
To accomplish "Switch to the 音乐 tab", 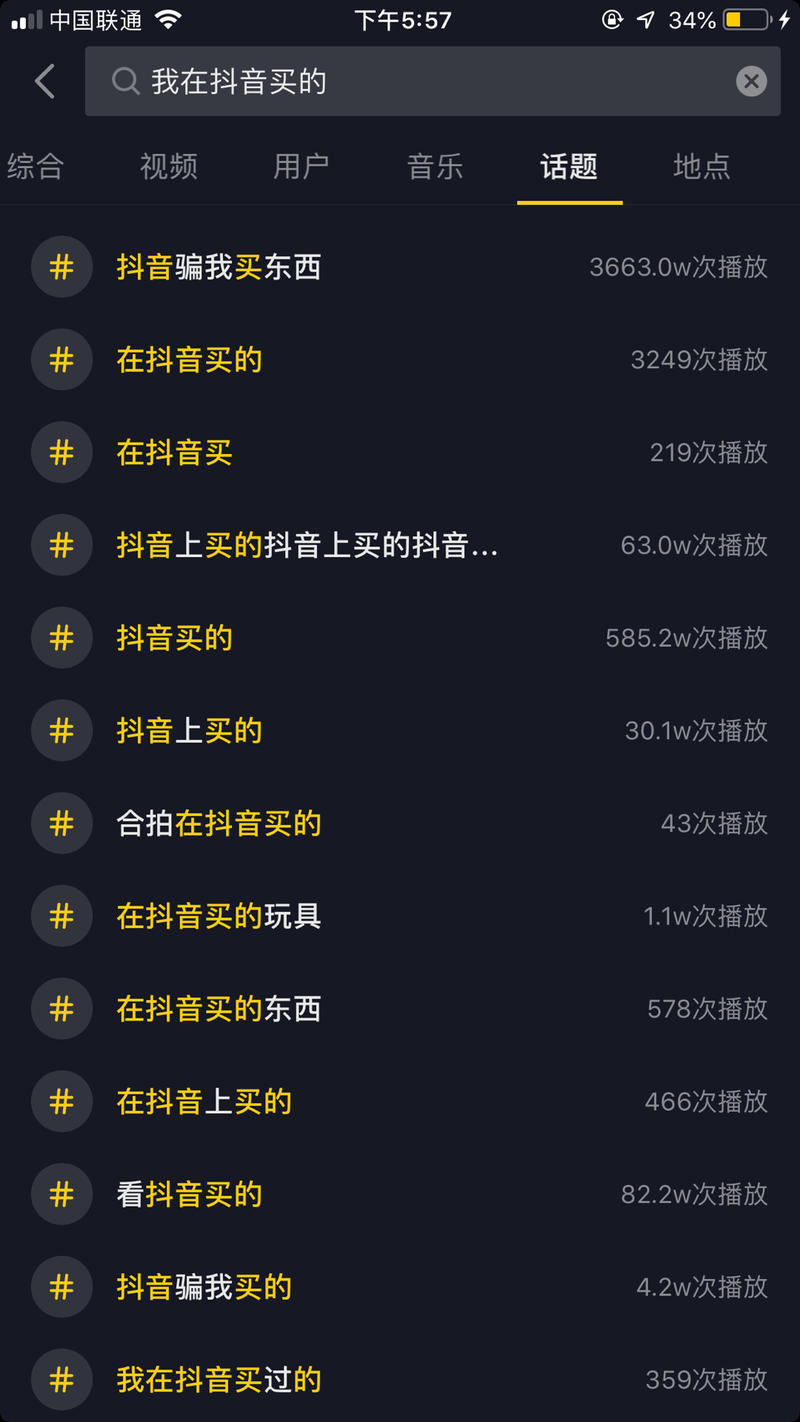I will point(435,167).
